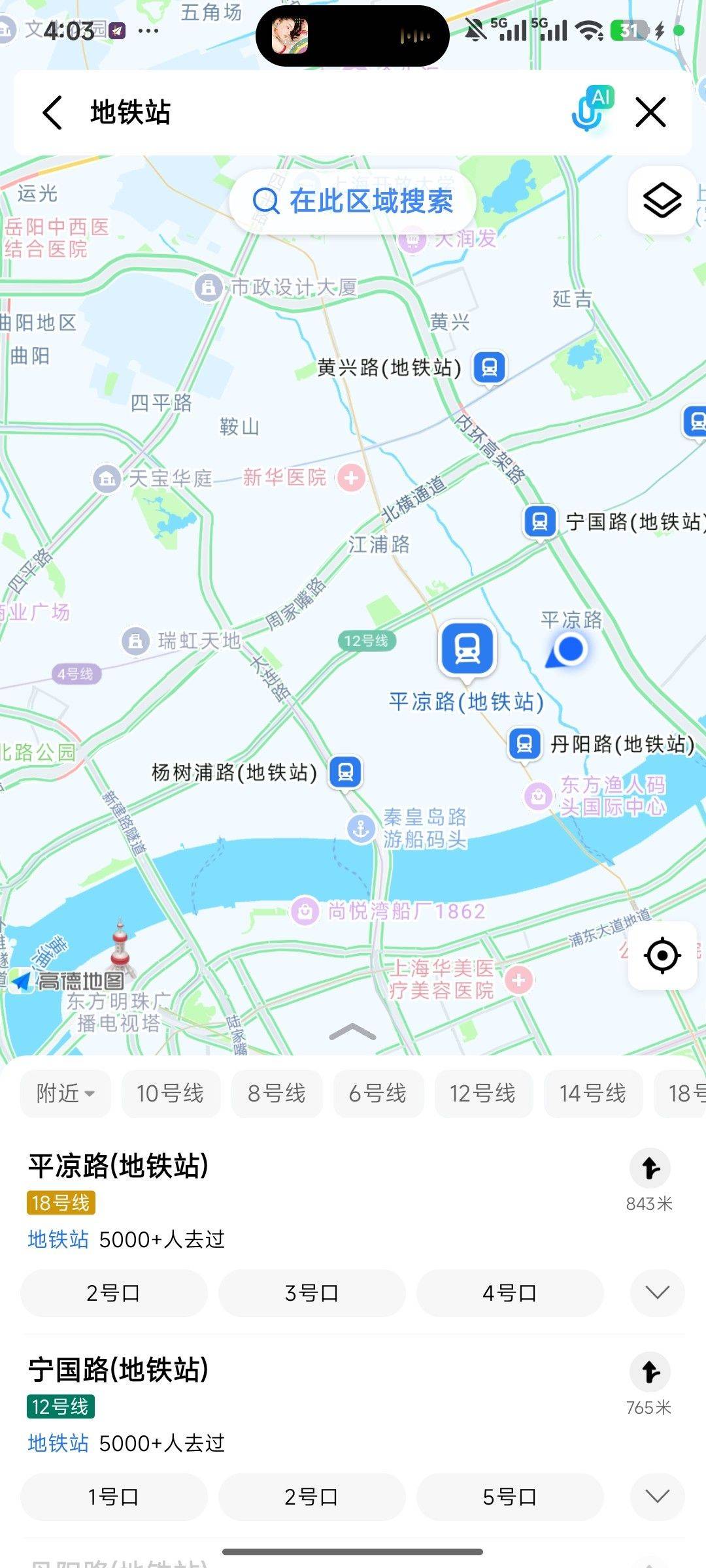Select the 6号线 filter chip

tap(378, 1093)
